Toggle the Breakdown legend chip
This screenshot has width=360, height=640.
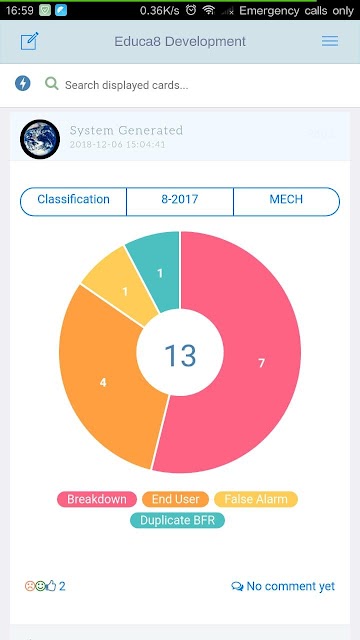pos(97,499)
